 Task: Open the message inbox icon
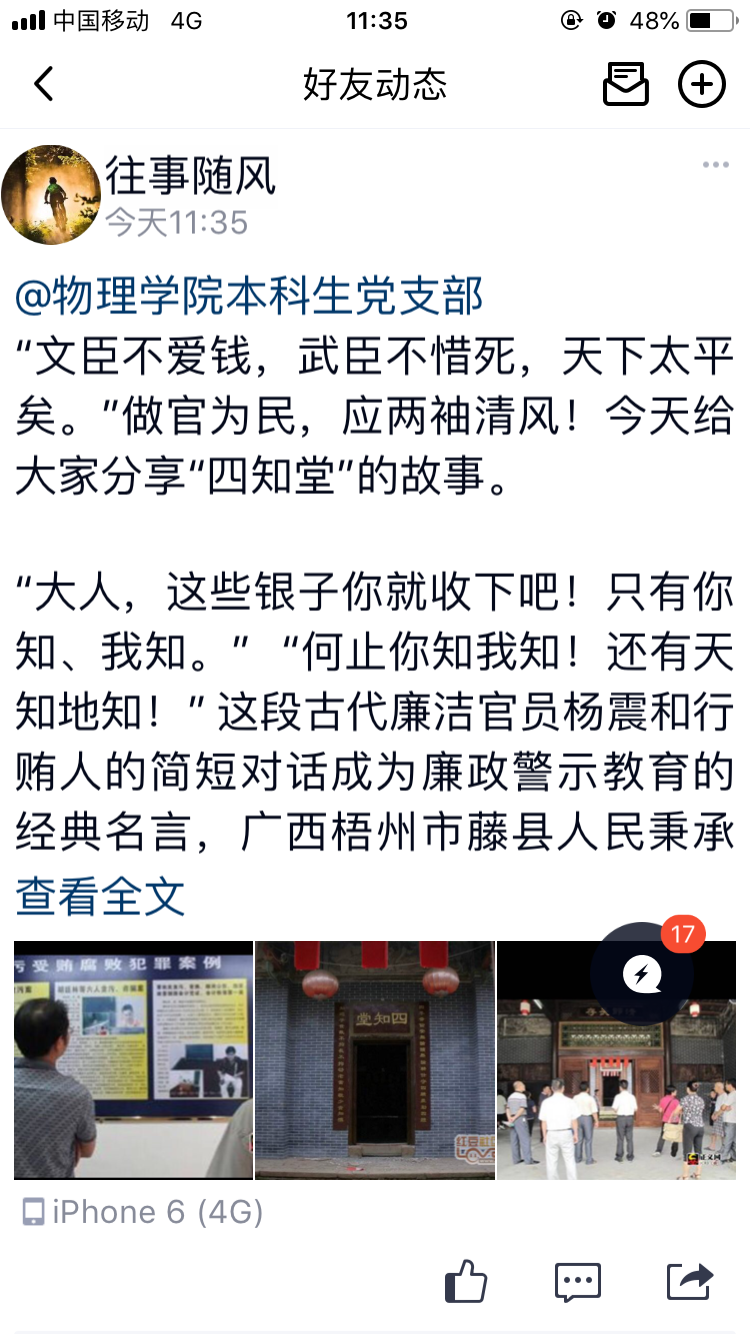click(625, 85)
